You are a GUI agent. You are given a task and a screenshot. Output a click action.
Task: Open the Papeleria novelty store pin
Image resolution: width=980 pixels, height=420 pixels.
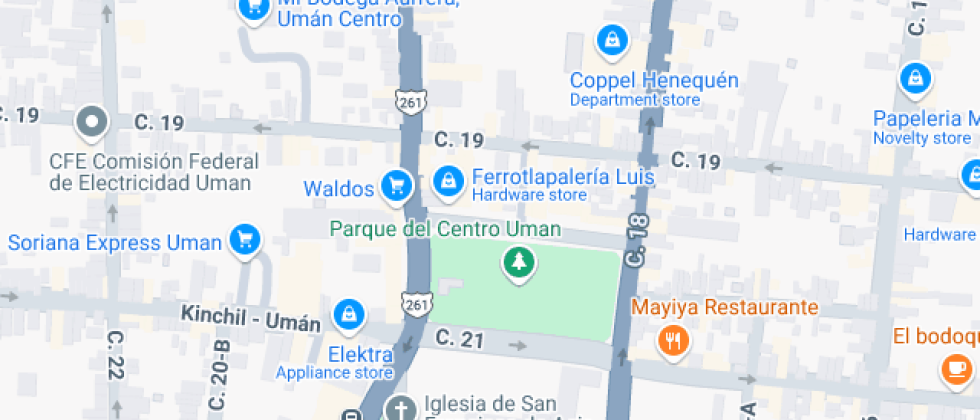point(914,78)
